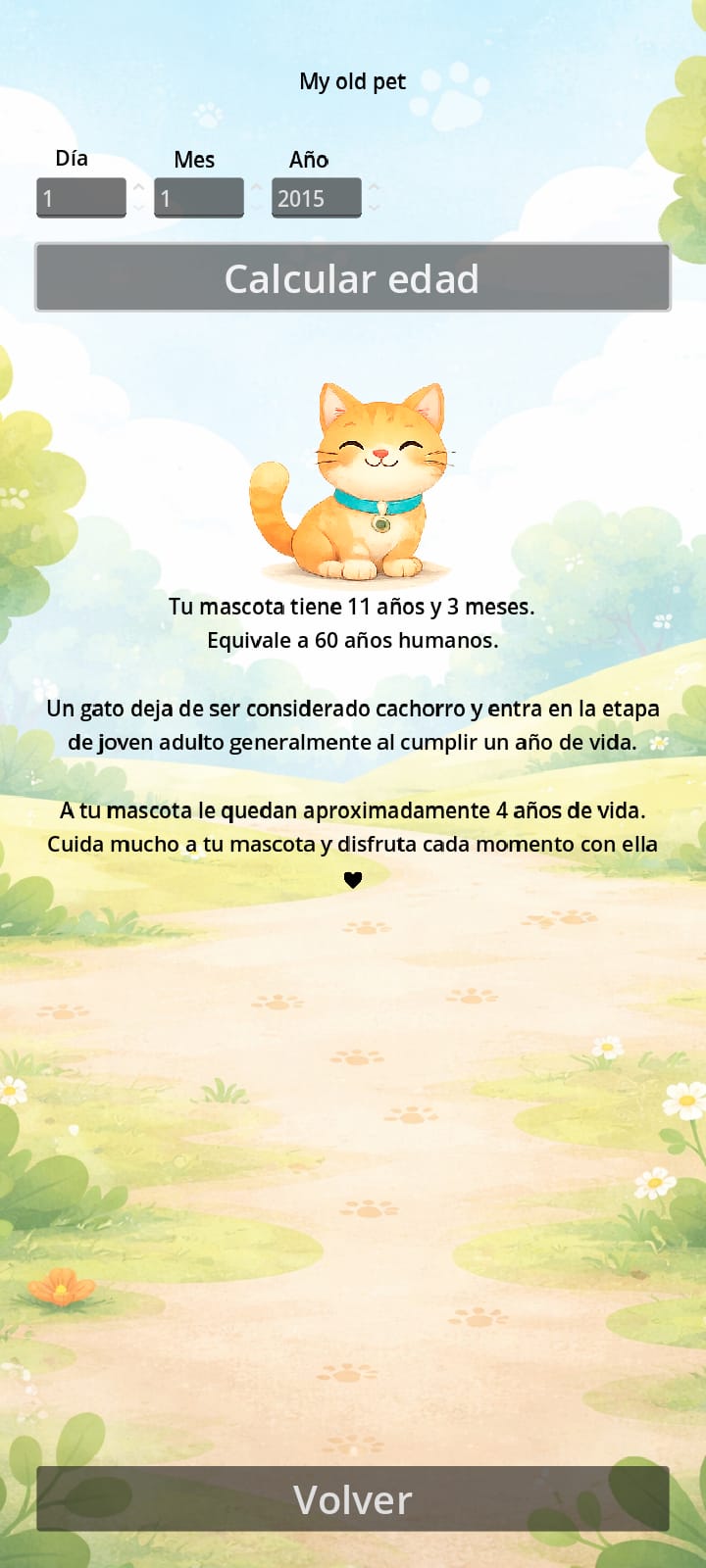706x1568 pixels.
Task: Select the Mes number field
Action: click(x=198, y=198)
